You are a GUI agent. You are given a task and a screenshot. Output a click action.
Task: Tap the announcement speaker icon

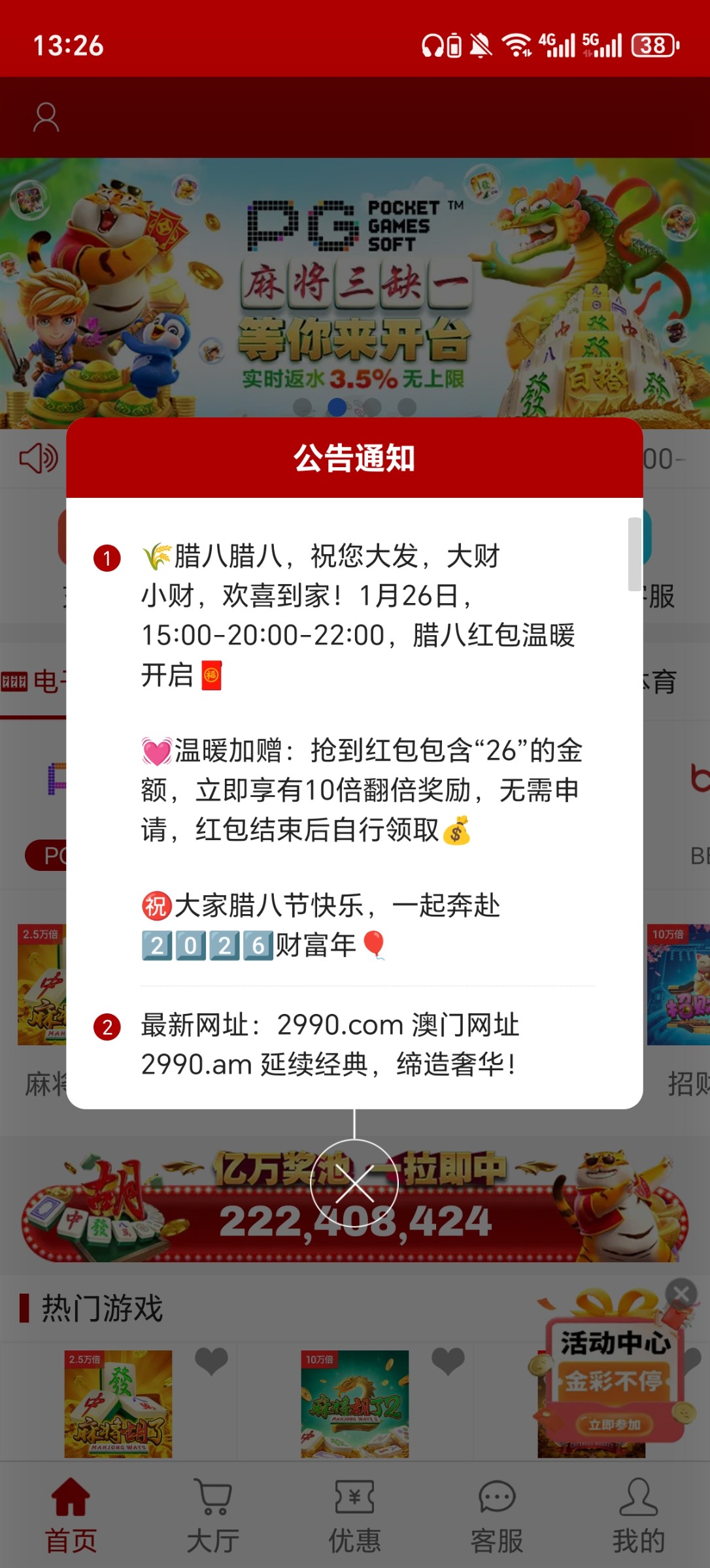tap(38, 458)
